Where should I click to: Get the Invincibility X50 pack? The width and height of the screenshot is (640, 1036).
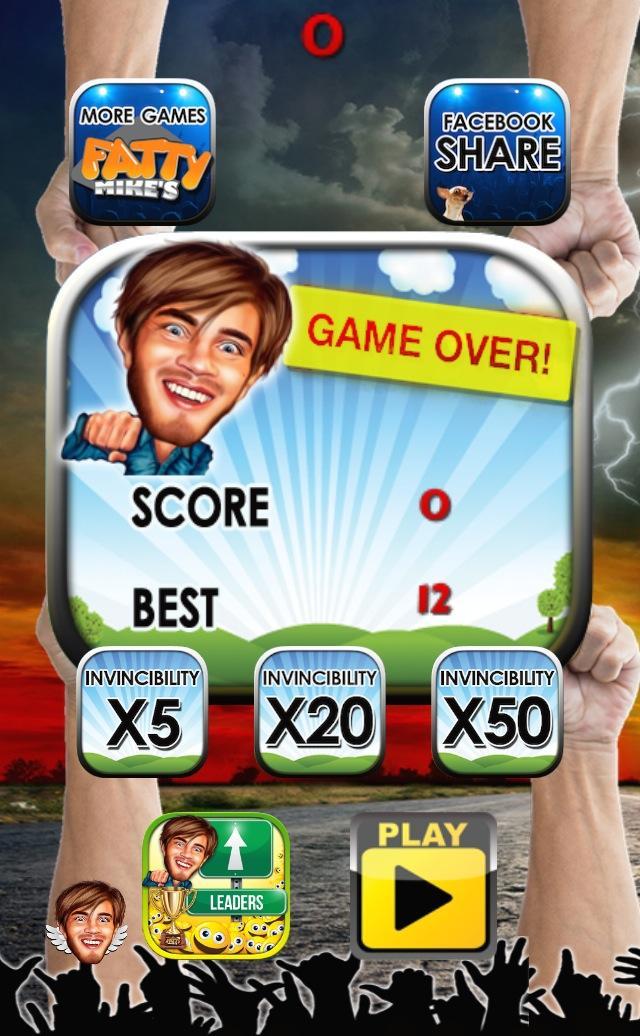[497, 711]
